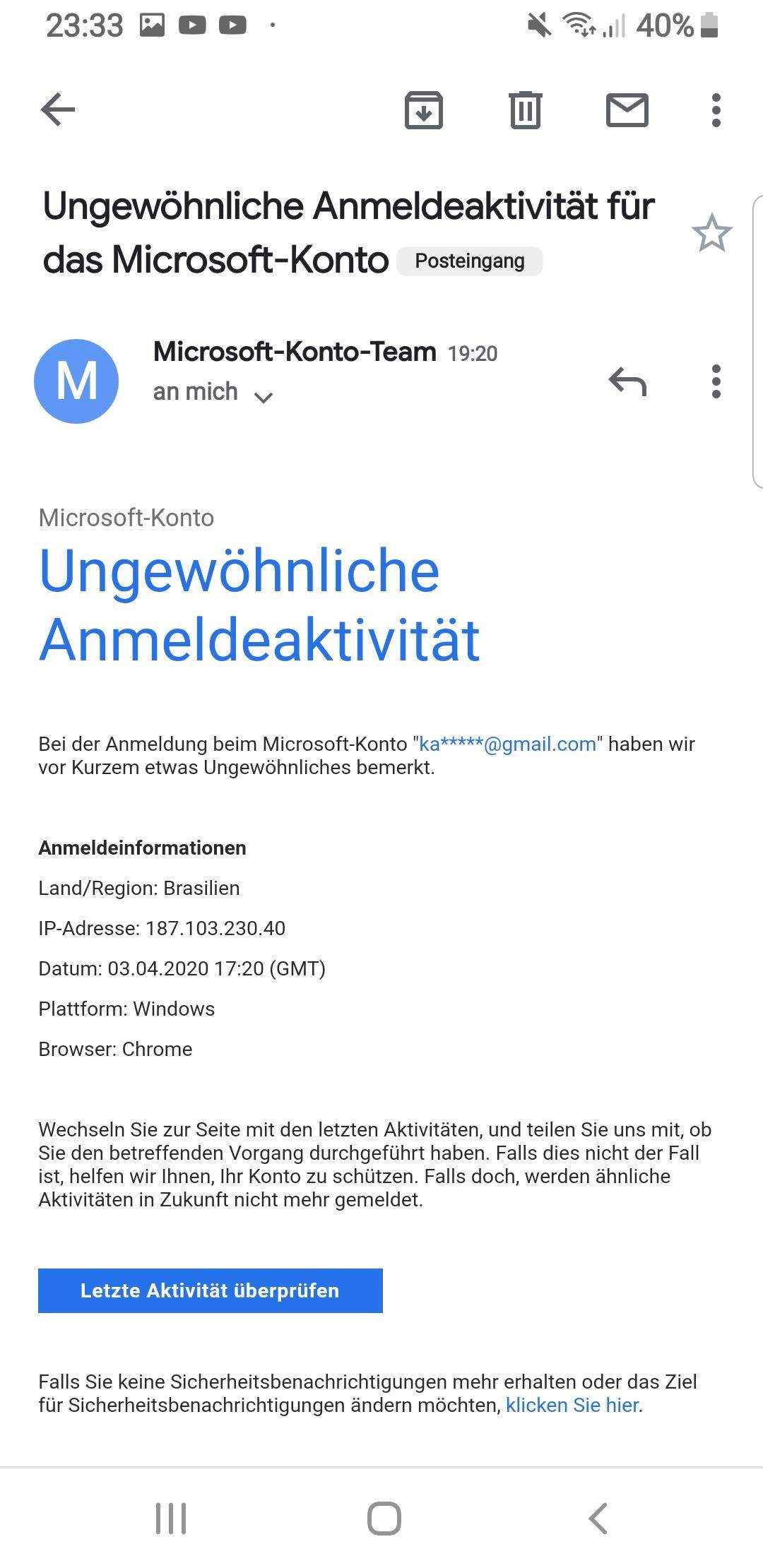Open the Microsoft-Konto-Team sender avatar

(76, 381)
